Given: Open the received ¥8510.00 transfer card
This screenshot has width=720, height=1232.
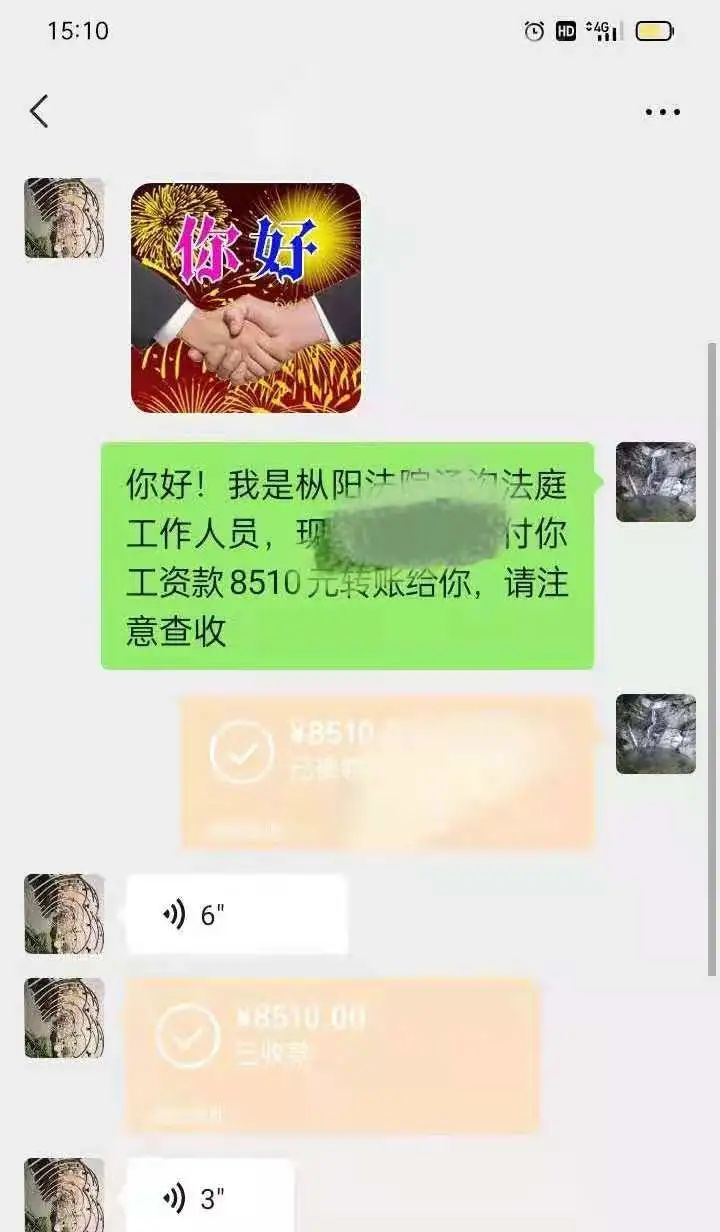Looking at the screenshot, I should tap(333, 1055).
